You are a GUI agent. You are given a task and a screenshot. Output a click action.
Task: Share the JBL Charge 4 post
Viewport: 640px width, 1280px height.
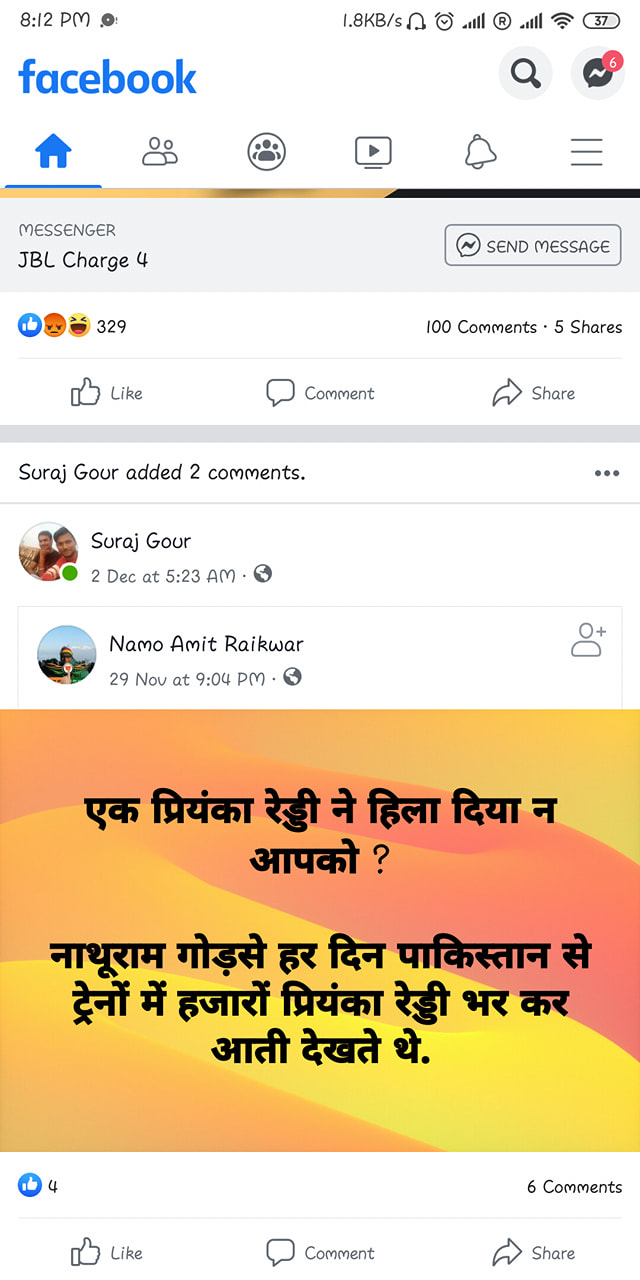coord(534,393)
